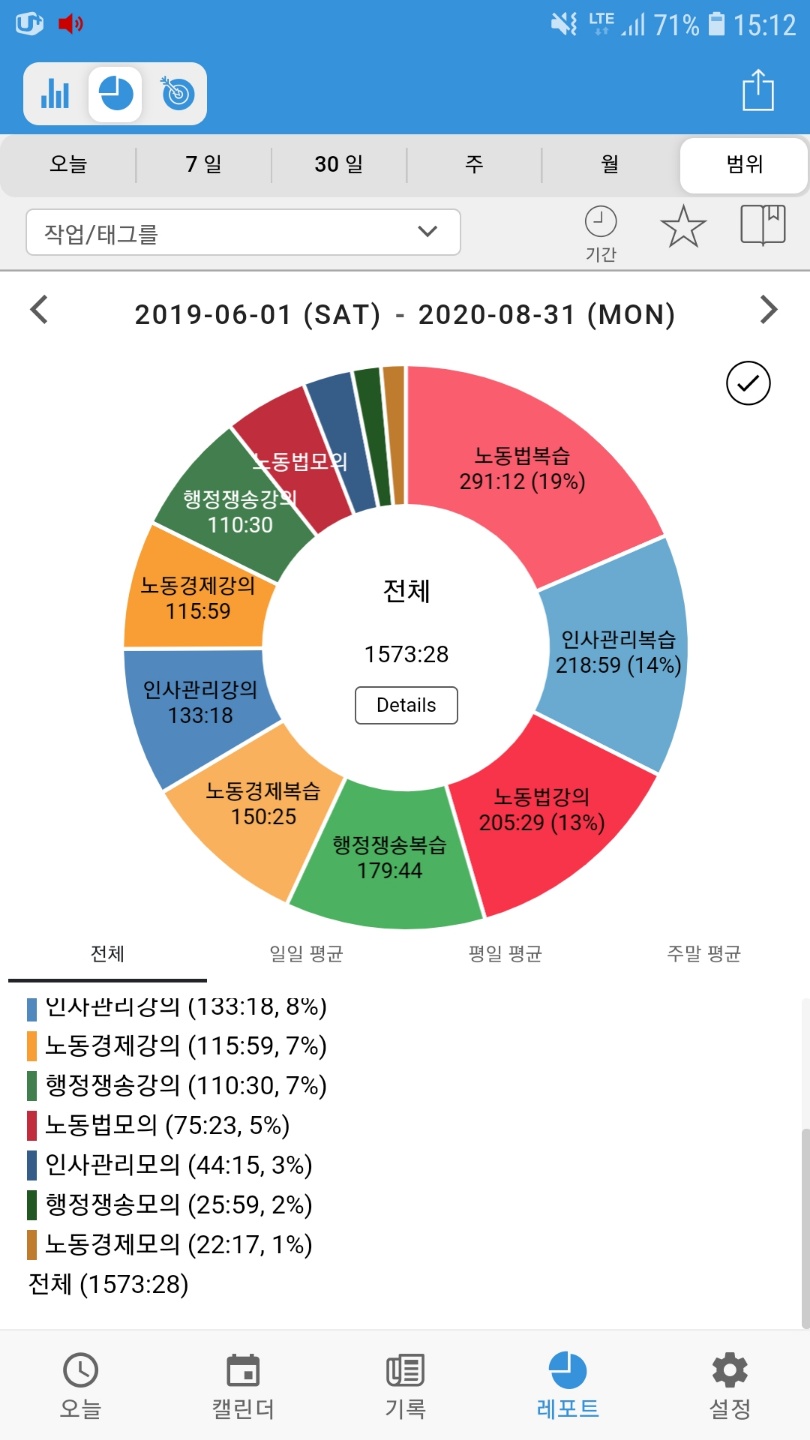810x1440 pixels.
Task: Open the 기간 clock option
Action: tap(601, 232)
